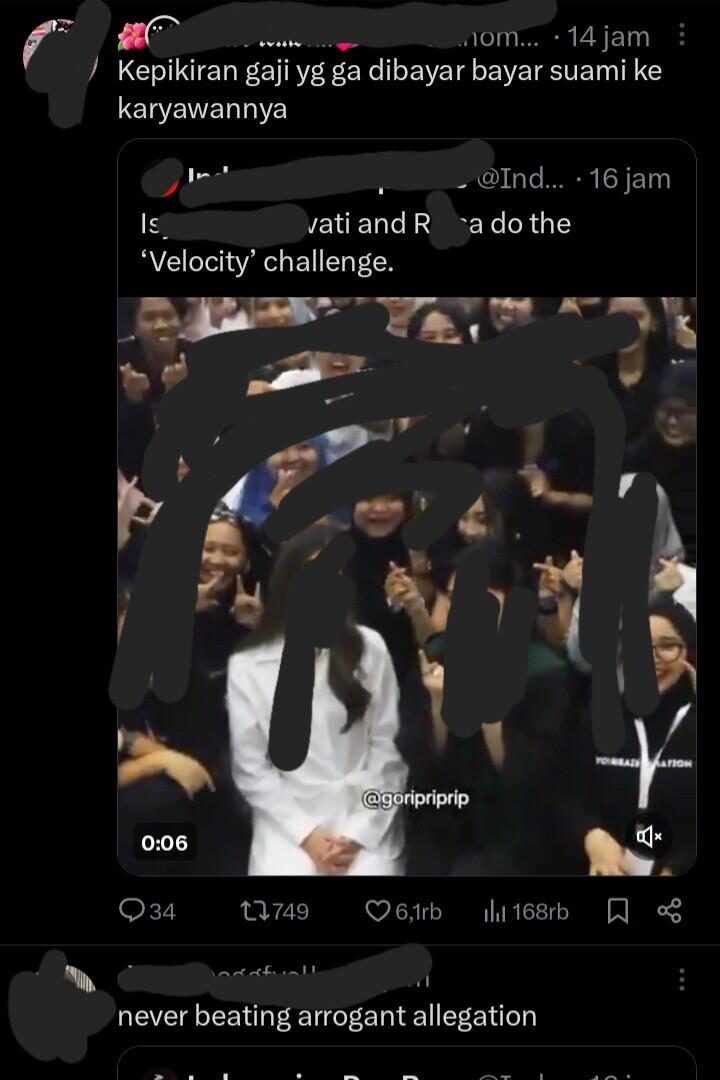Viewport: 720px width, 1080px height.
Task: Repost the tweet with 749 reposts
Action: coord(254,911)
